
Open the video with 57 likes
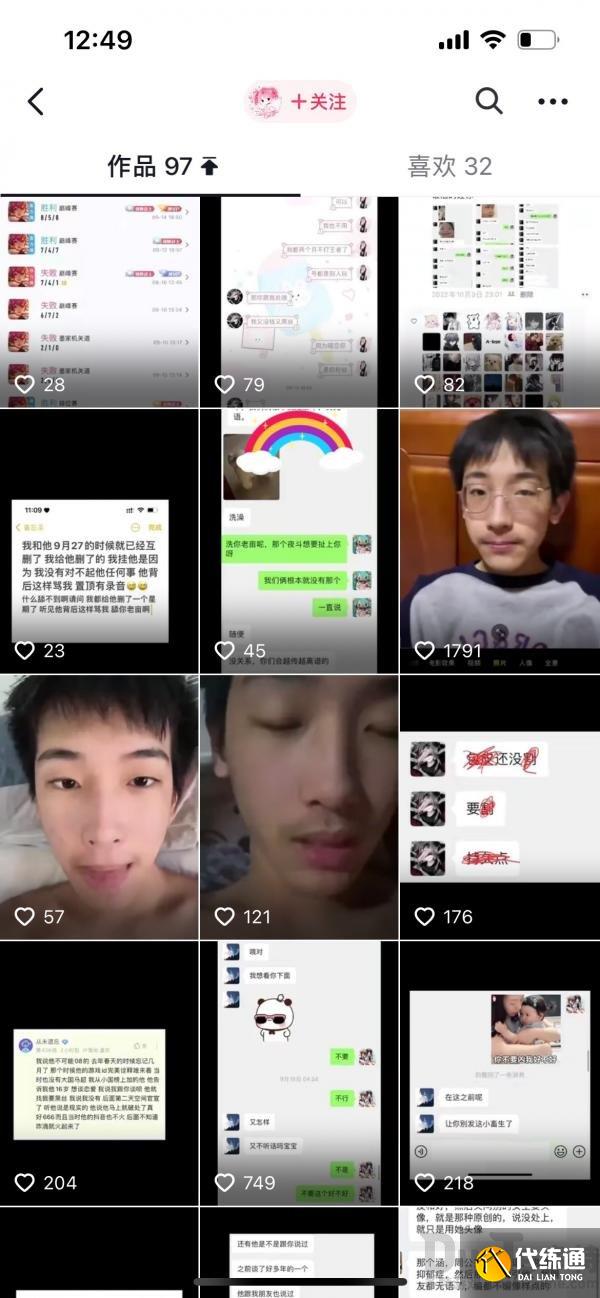click(99, 806)
